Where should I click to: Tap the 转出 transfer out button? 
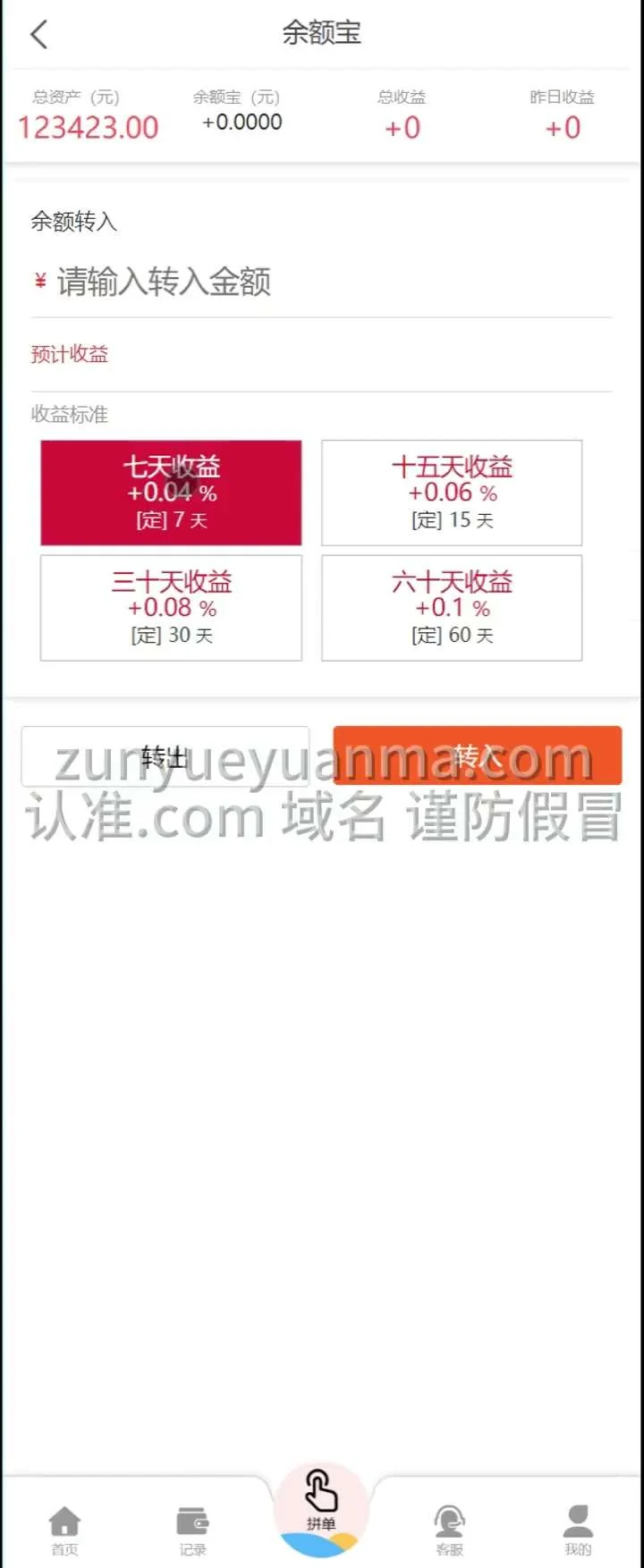click(165, 756)
